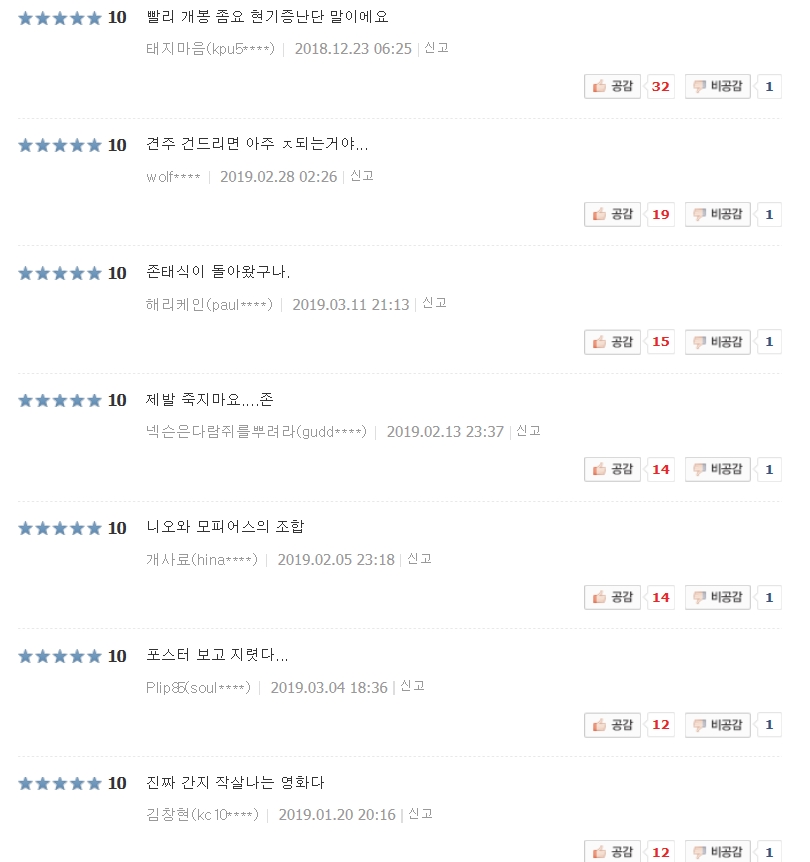This screenshot has width=810, height=862.
Task: Like 개사료's review with 공감
Action: pyautogui.click(x=612, y=598)
